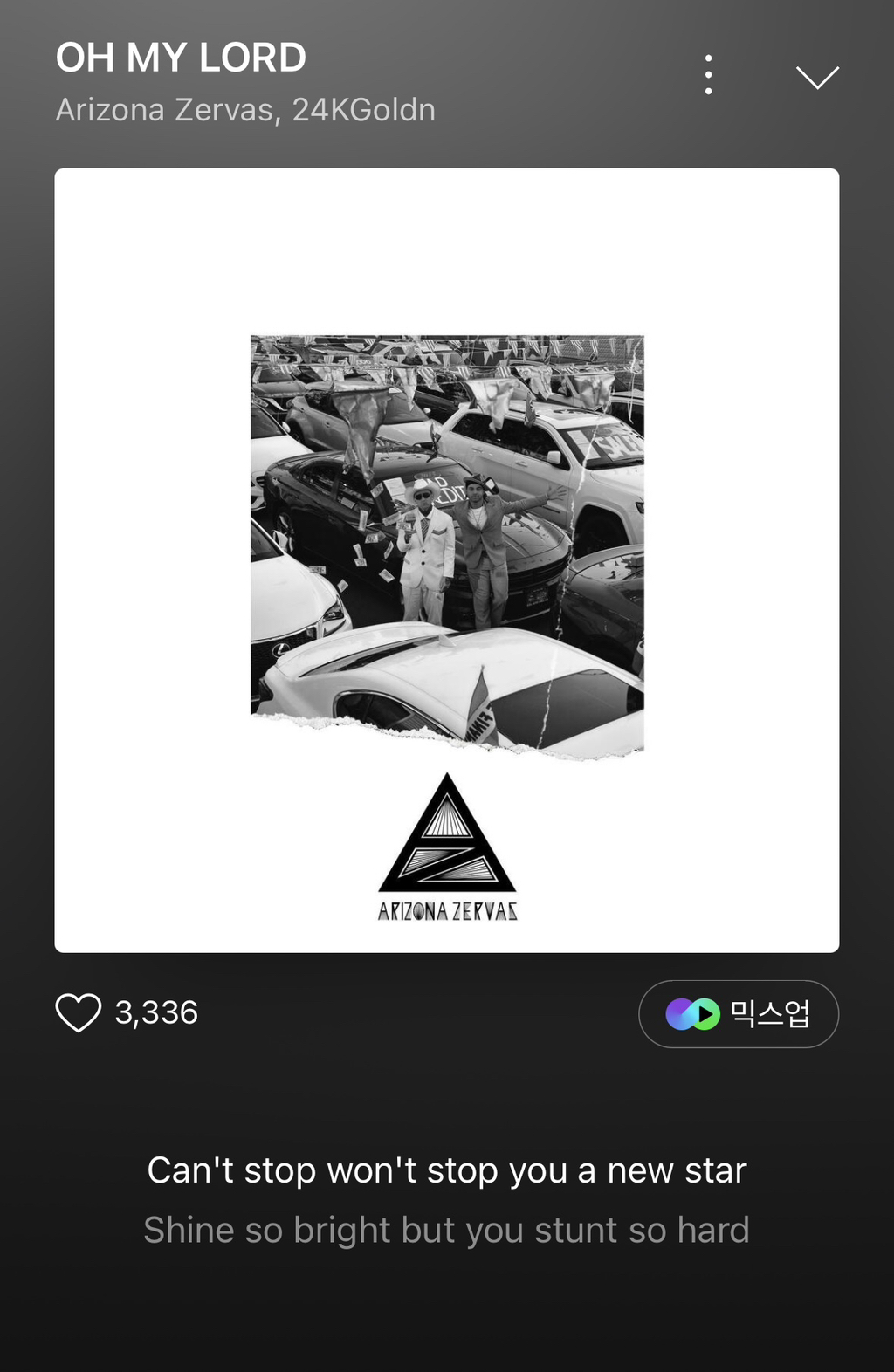Like the song OH MY LORD
Viewport: 894px width, 1372px height.
(x=79, y=1012)
